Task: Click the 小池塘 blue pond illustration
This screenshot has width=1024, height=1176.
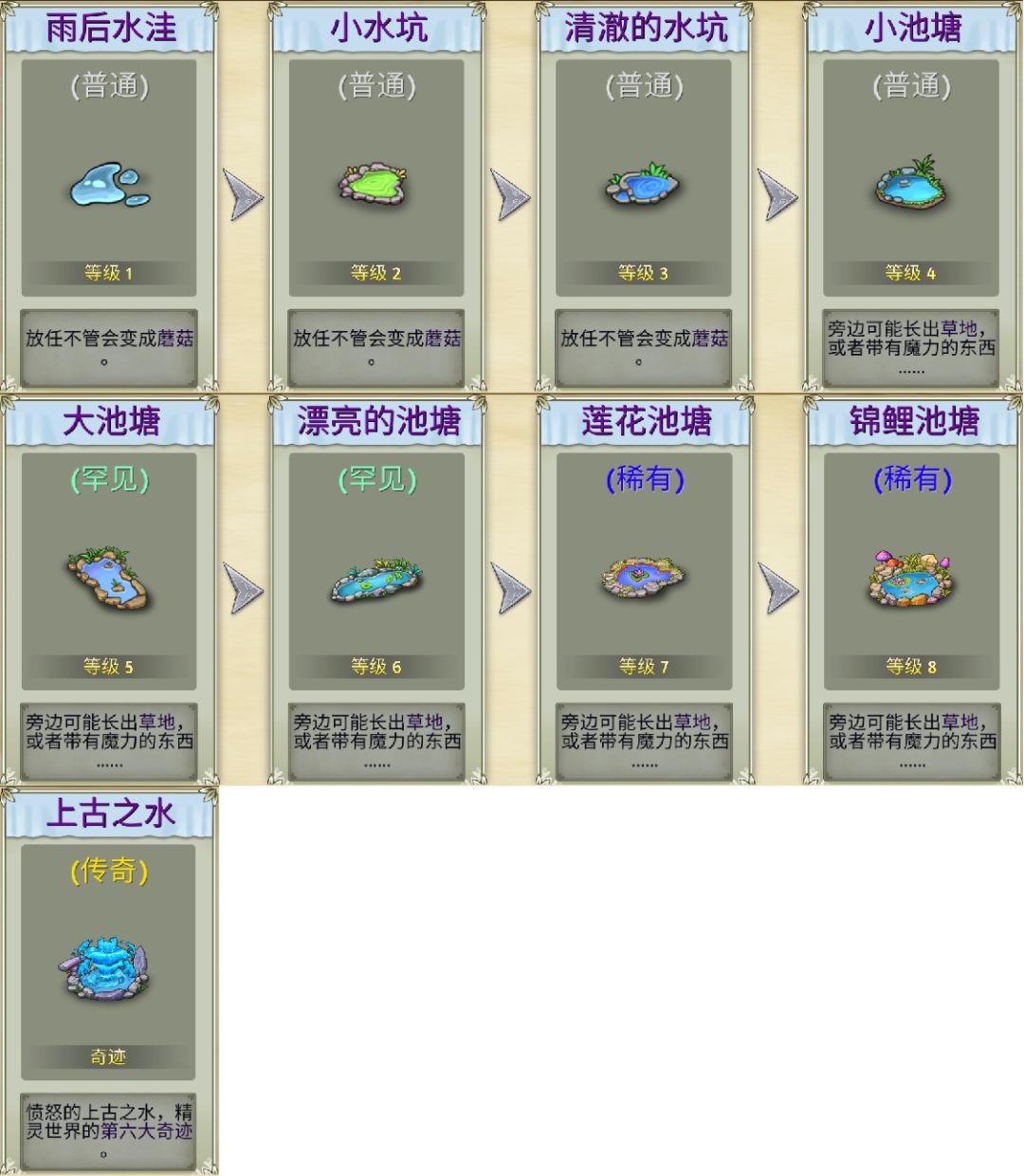Action: 908,185
